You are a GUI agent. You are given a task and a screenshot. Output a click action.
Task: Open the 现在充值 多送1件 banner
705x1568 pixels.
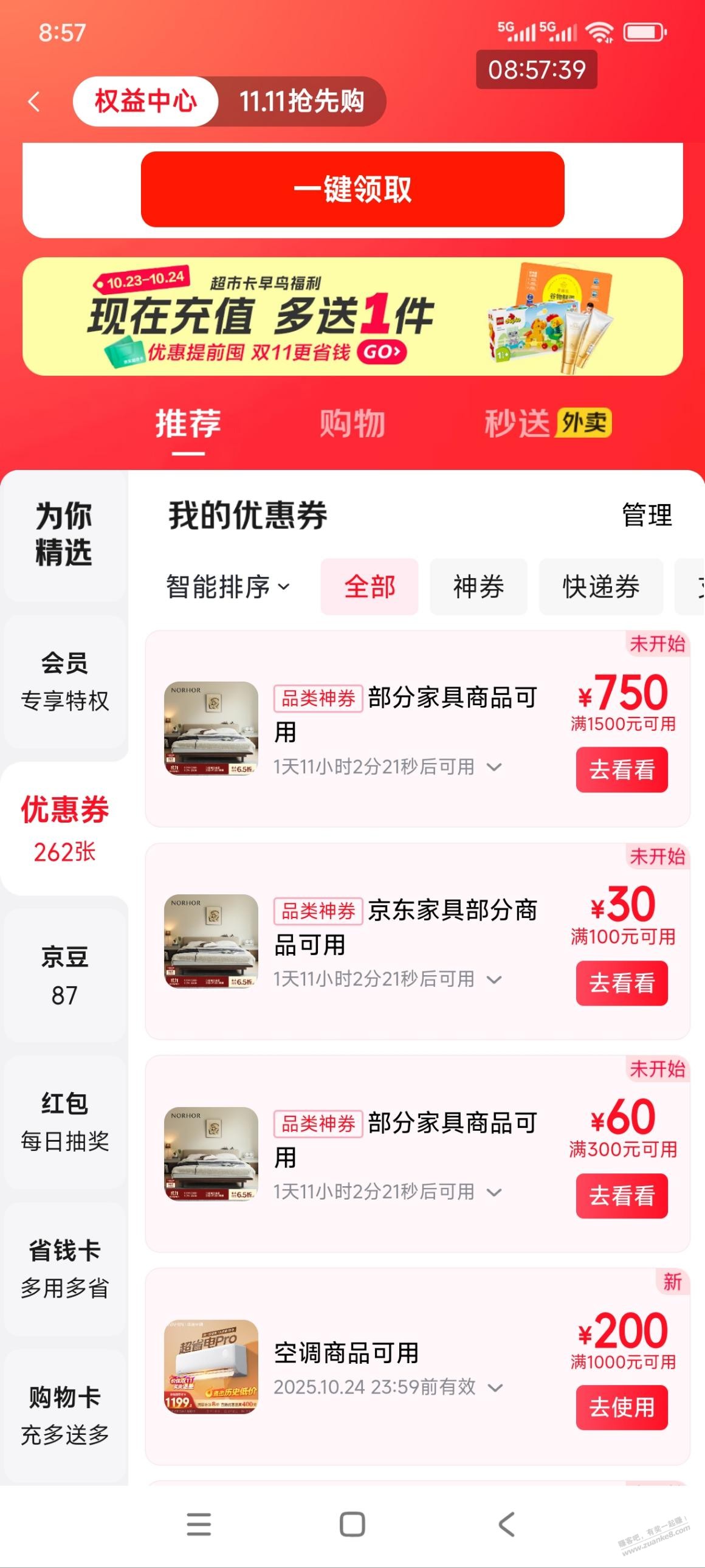pos(352,317)
